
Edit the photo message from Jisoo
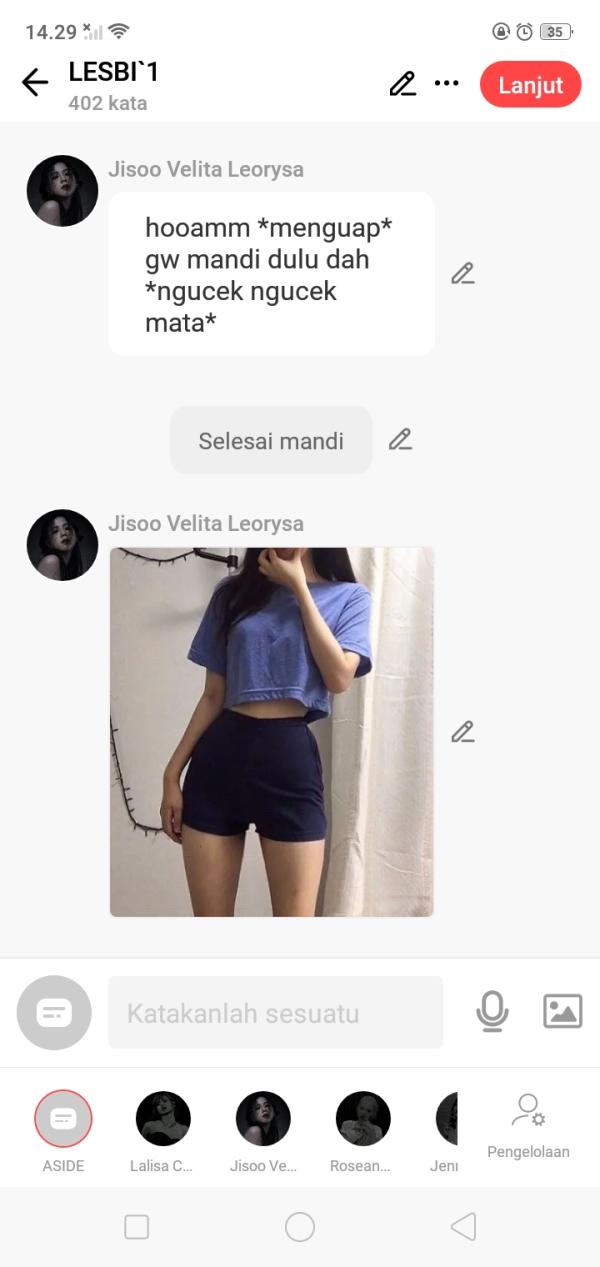pos(462,732)
